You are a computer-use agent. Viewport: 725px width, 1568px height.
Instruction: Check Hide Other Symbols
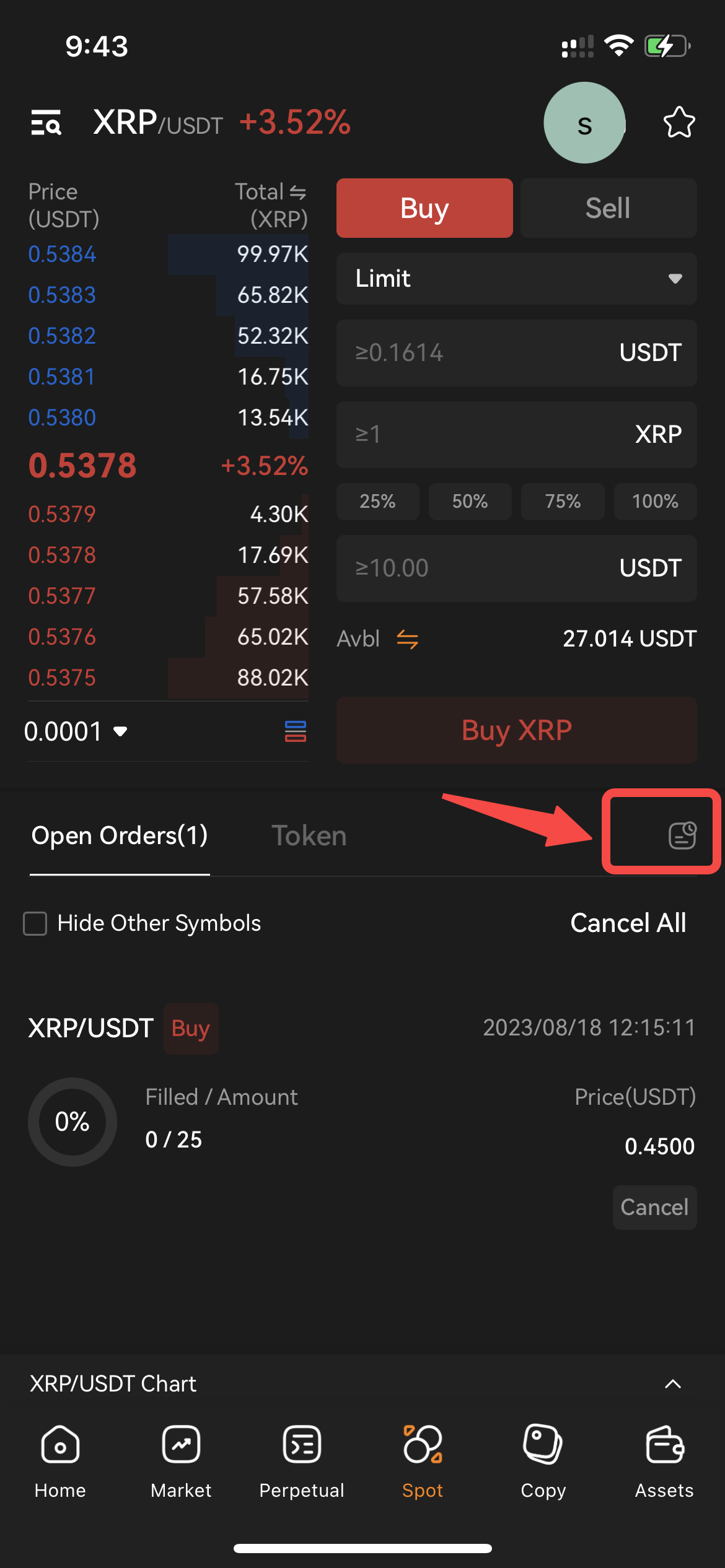click(35, 923)
